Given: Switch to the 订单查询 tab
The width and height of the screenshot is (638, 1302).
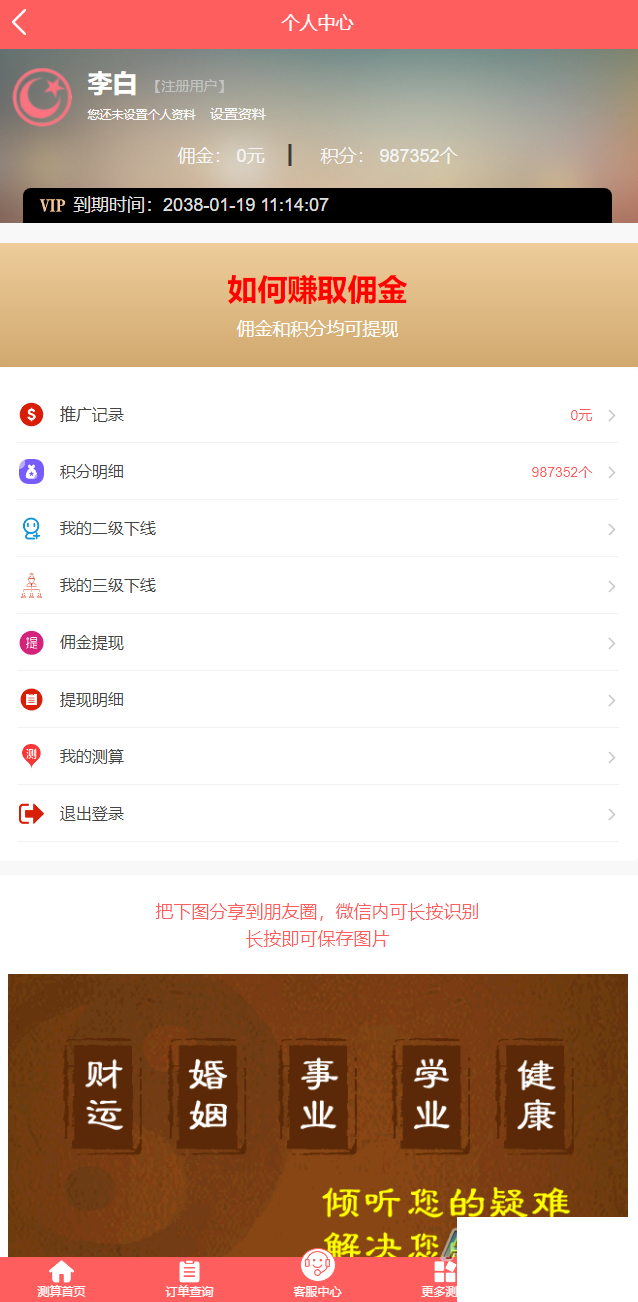Looking at the screenshot, I should tap(189, 1279).
